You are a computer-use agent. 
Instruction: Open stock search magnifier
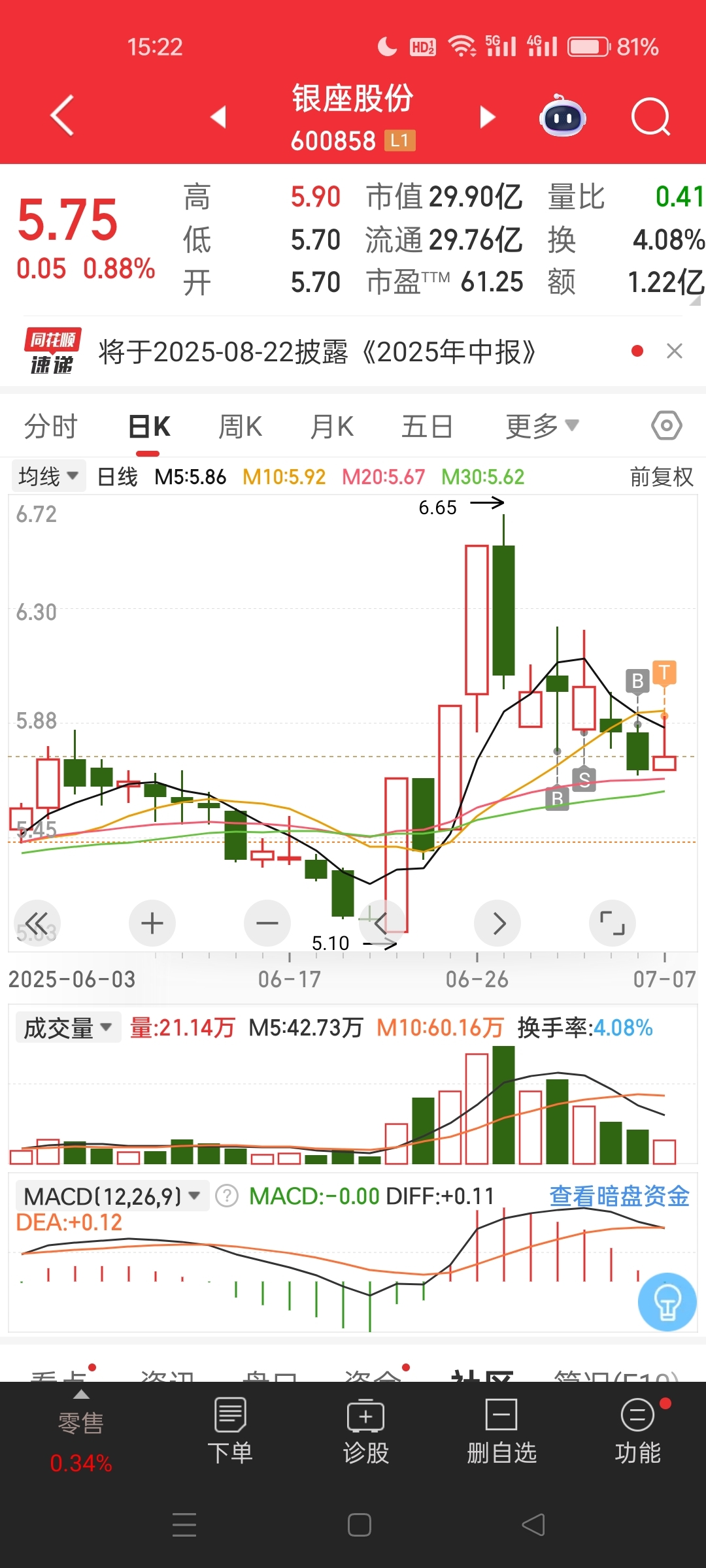point(651,117)
